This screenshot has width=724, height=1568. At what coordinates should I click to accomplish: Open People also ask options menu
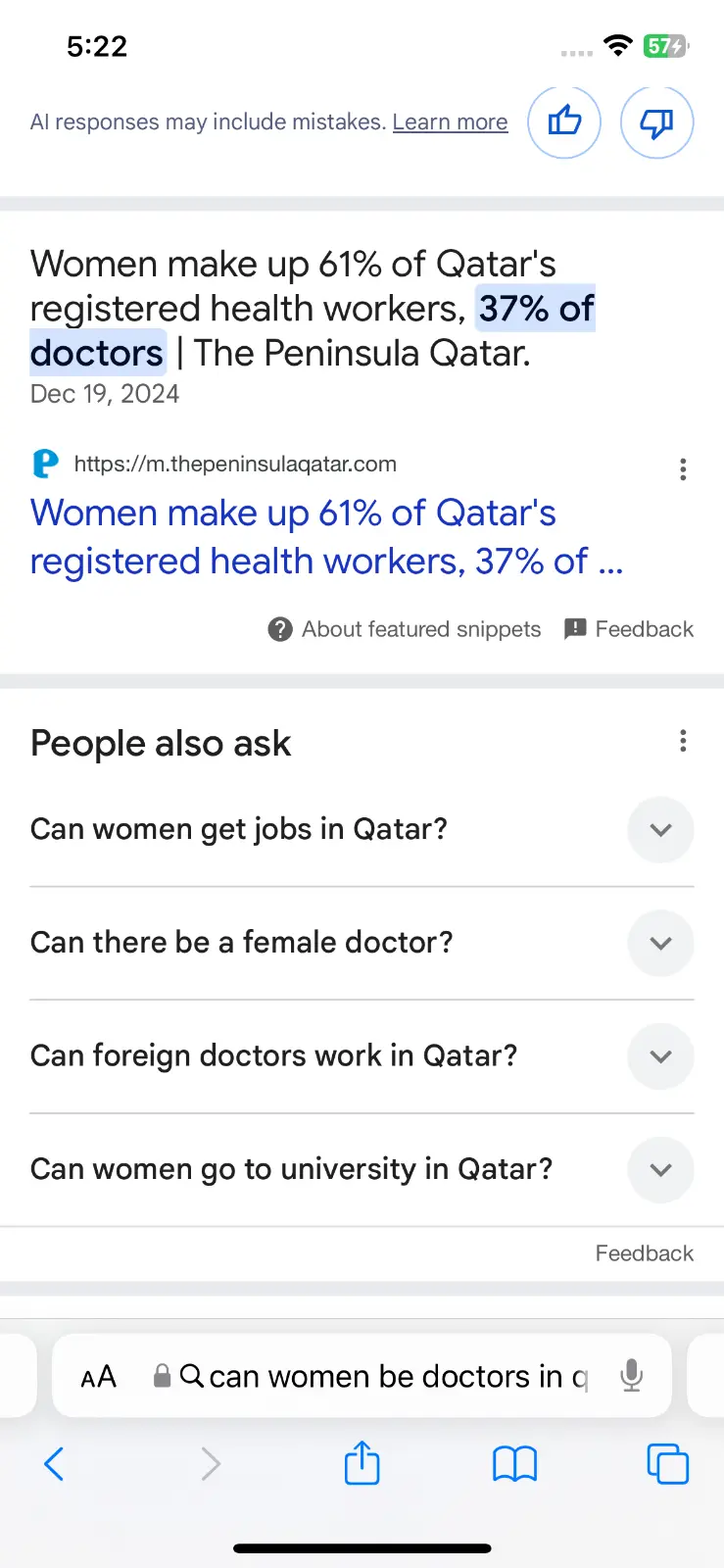683,741
